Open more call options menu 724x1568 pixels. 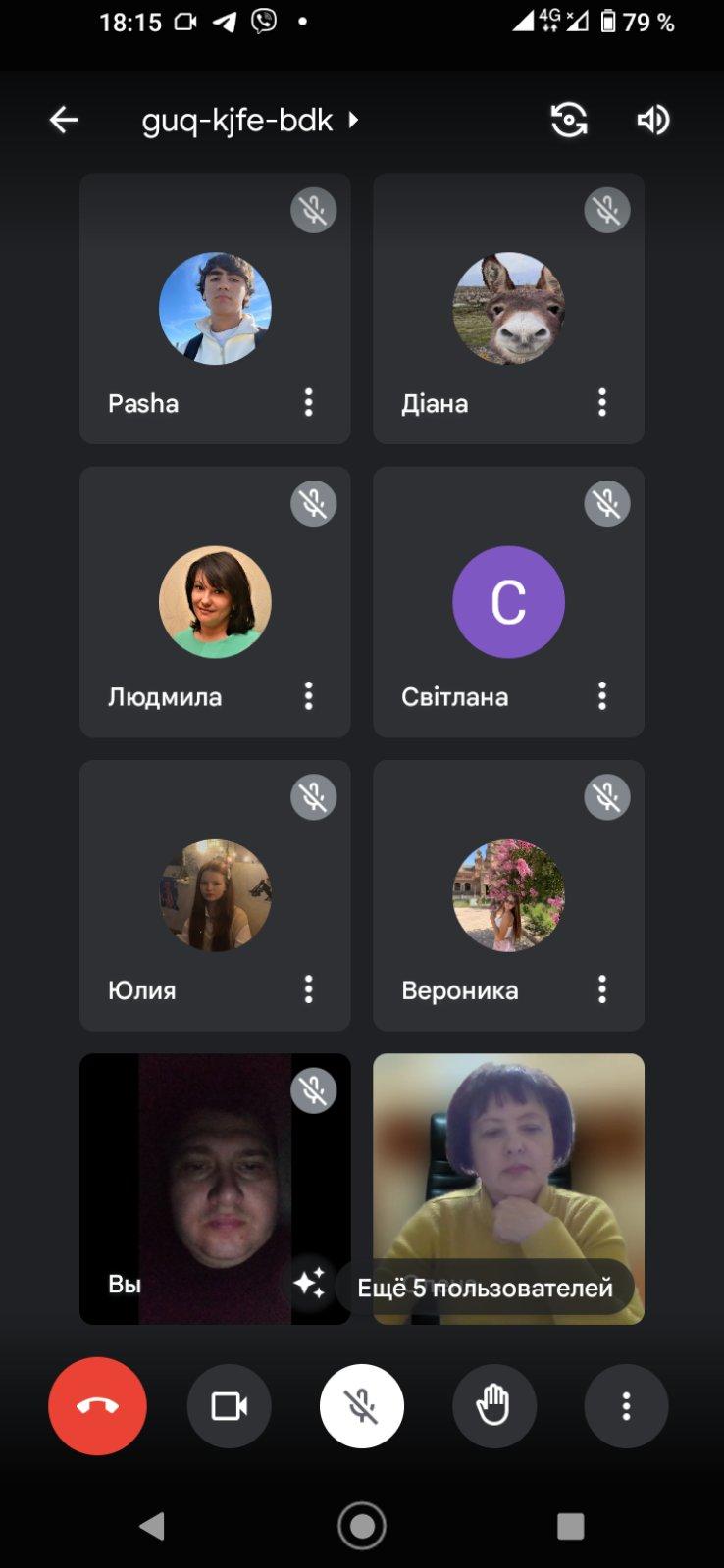coord(626,1406)
